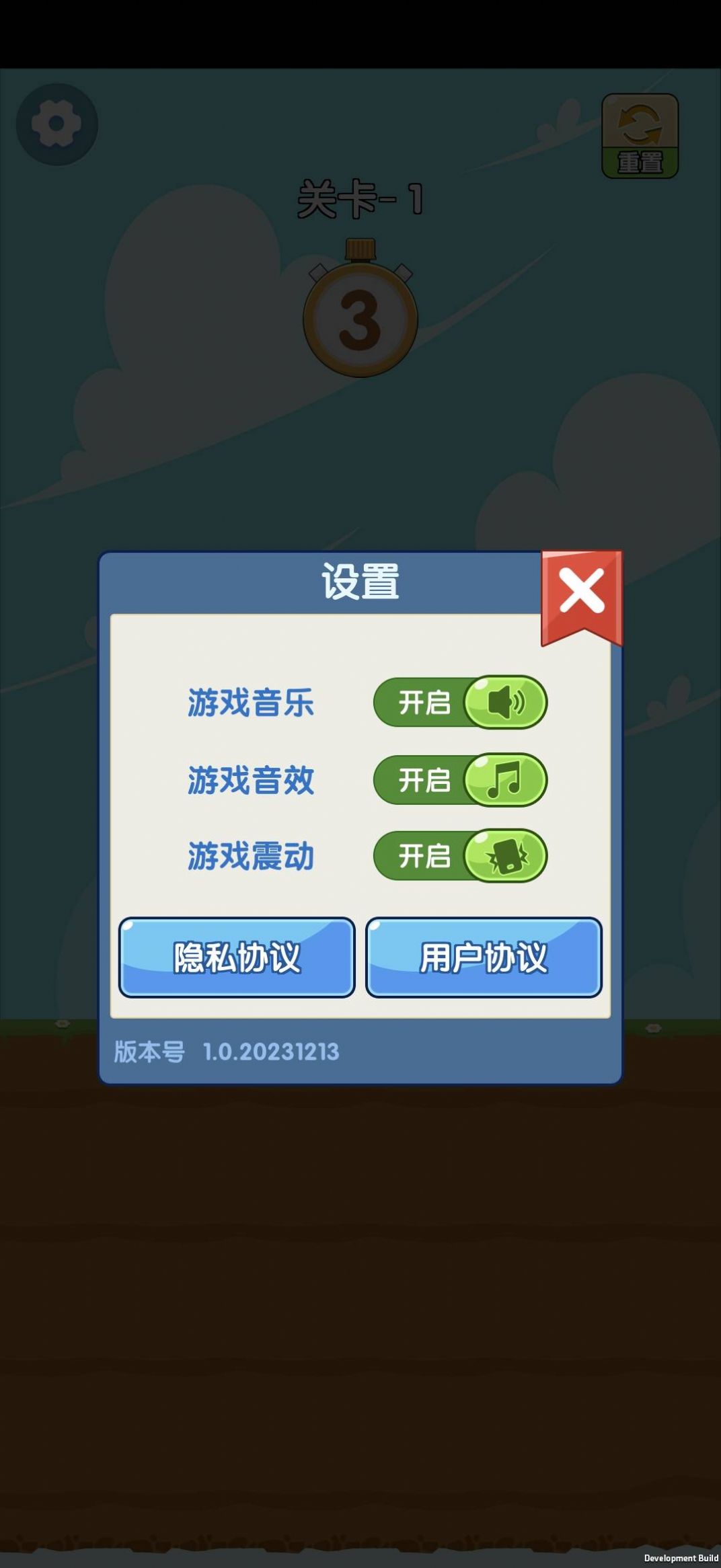
Task: Turn off the 游戏震动 vibration switch
Action: pyautogui.click(x=461, y=856)
